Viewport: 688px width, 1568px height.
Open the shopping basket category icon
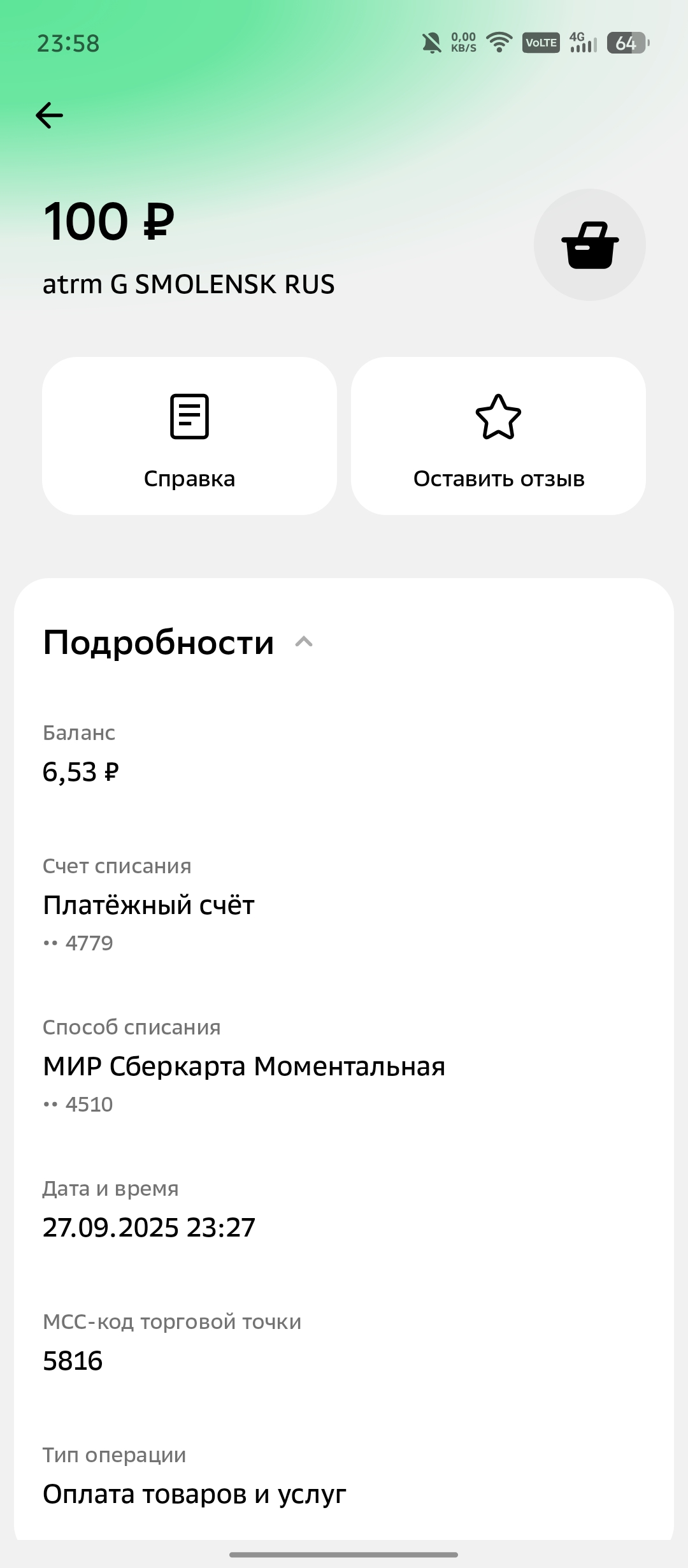pyautogui.click(x=590, y=245)
